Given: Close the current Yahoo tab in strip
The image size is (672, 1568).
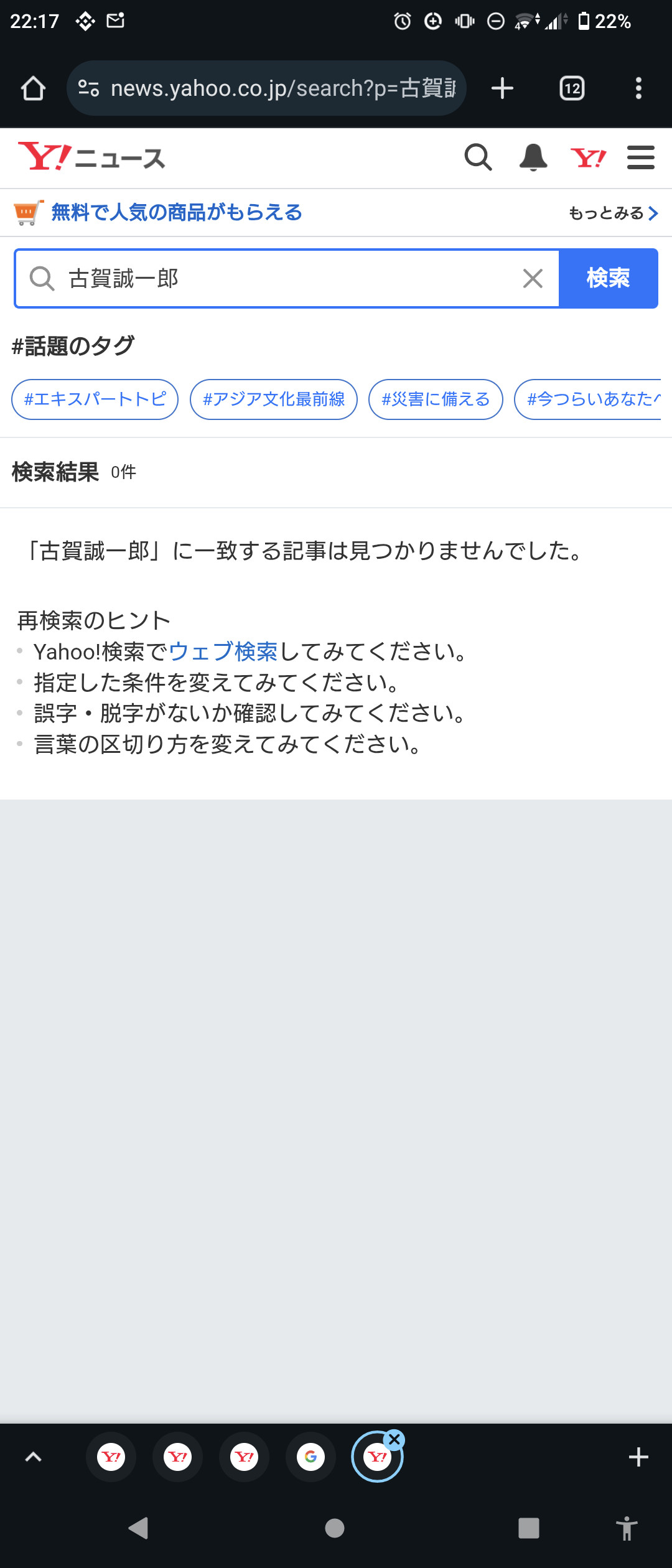Looking at the screenshot, I should pyautogui.click(x=394, y=1440).
